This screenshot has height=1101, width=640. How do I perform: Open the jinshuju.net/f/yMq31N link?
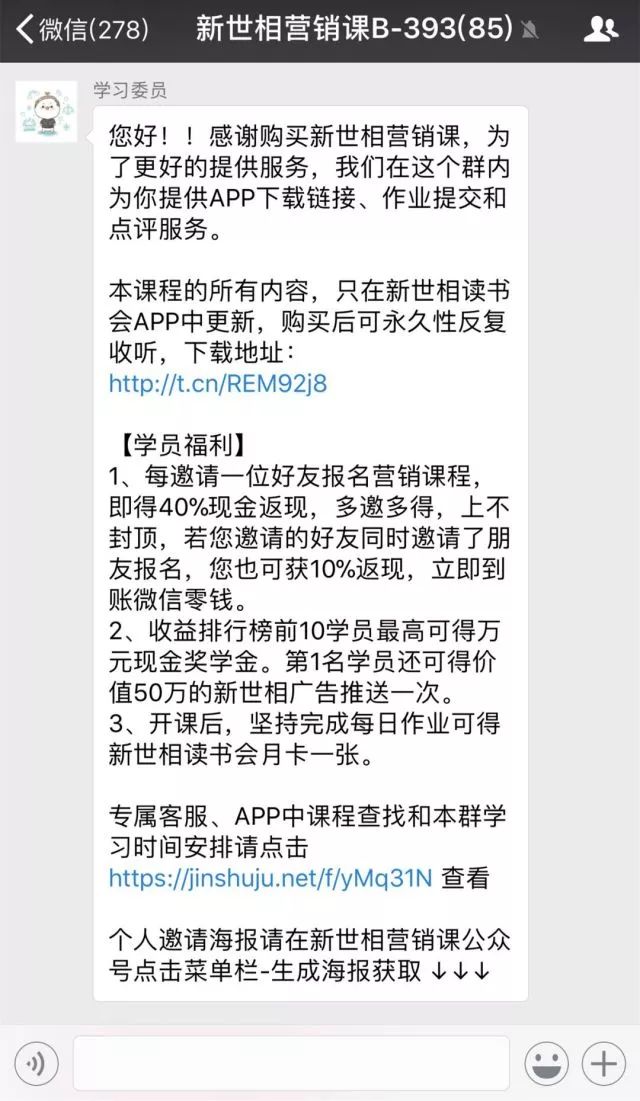coord(270,878)
